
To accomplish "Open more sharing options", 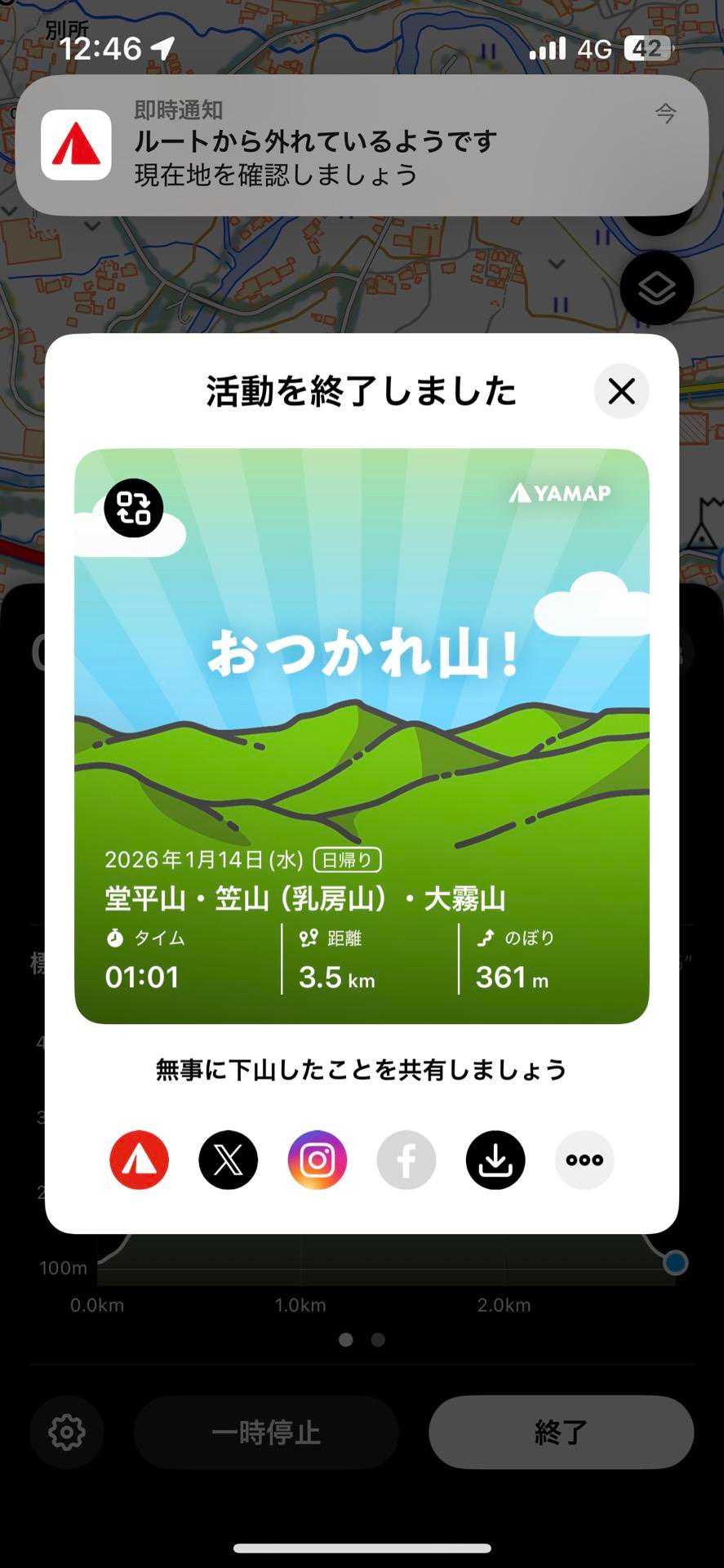I will (x=584, y=1160).
